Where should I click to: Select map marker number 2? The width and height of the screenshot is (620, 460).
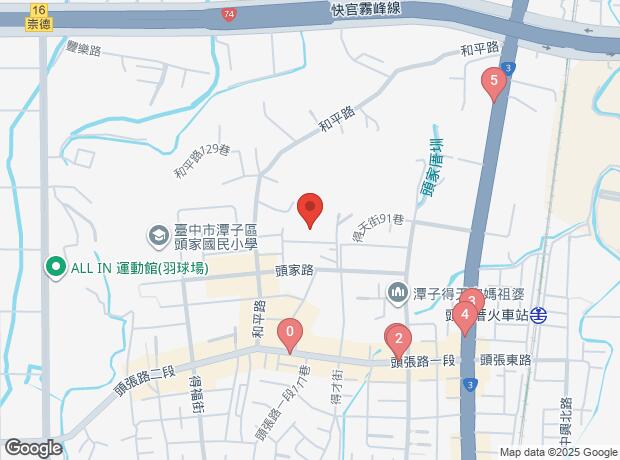point(398,339)
